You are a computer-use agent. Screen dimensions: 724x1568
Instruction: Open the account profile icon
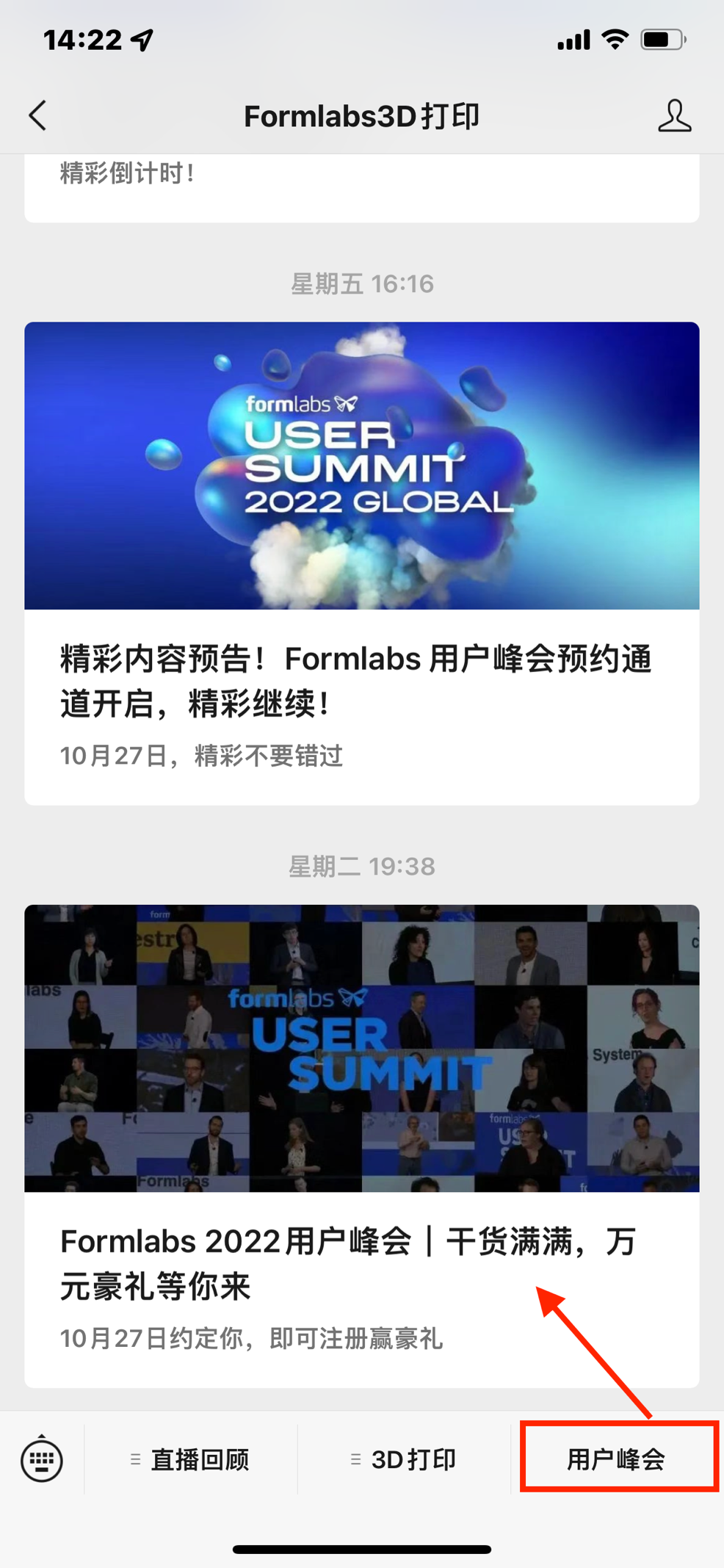[673, 116]
